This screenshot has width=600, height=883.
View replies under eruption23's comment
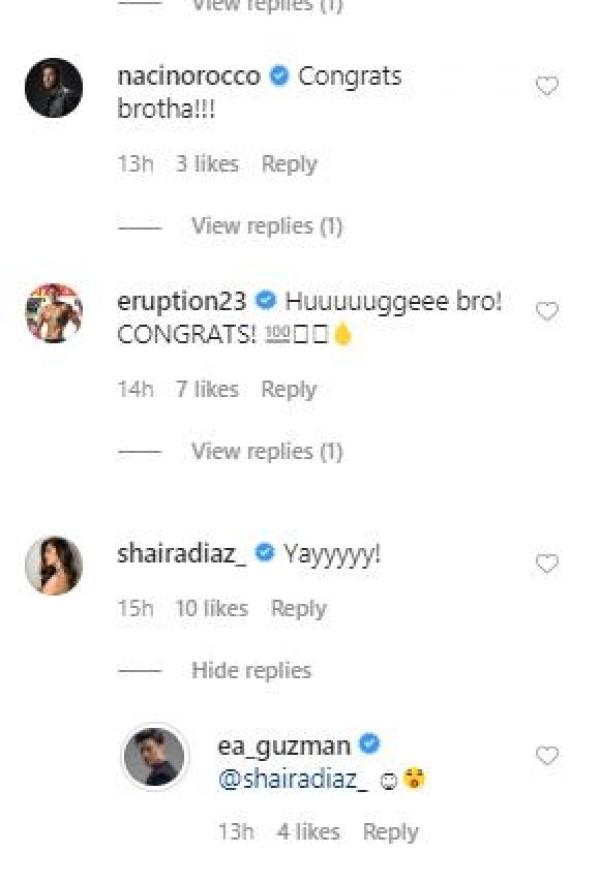266,452
